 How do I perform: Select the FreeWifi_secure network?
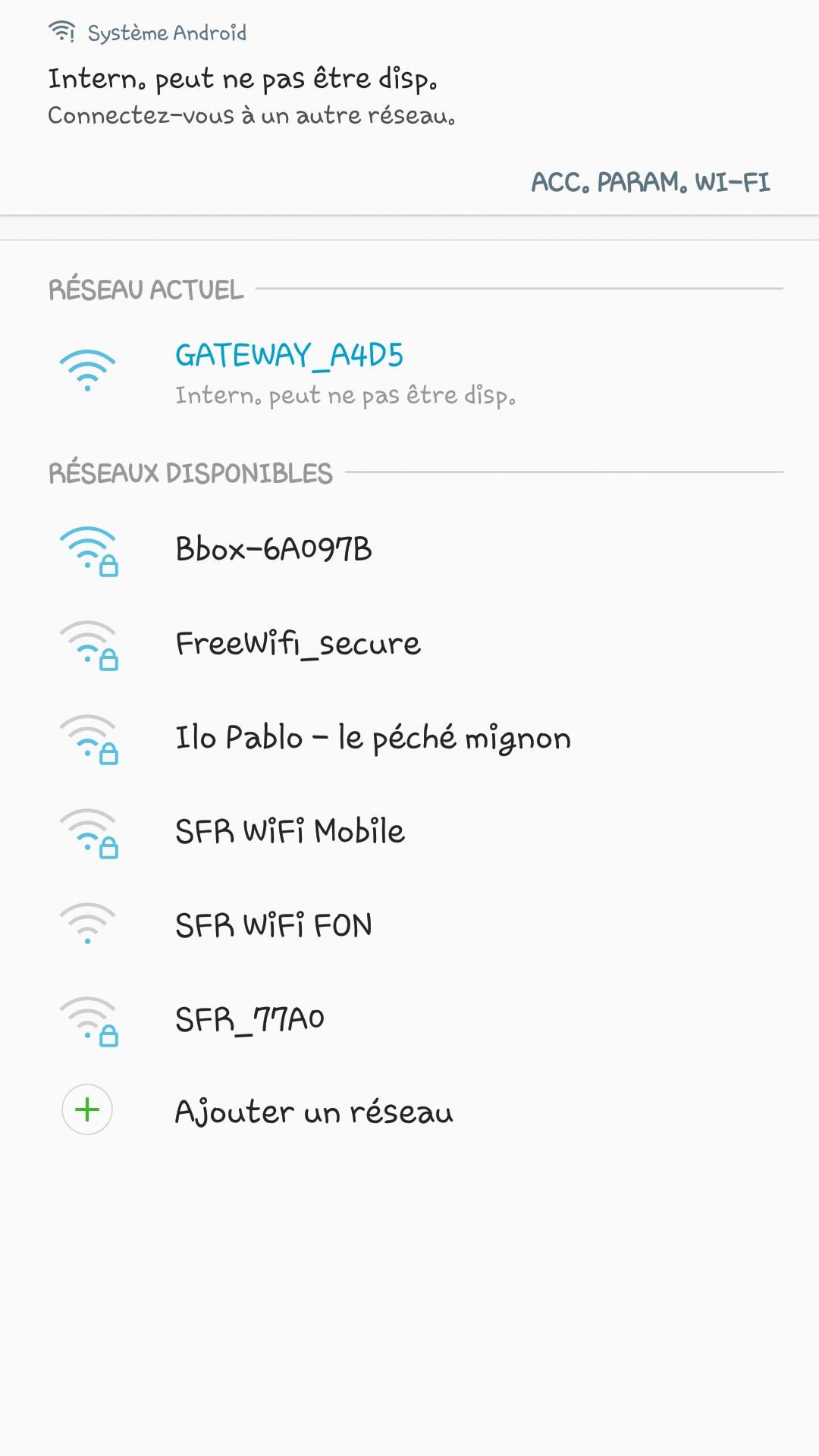pyautogui.click(x=297, y=644)
